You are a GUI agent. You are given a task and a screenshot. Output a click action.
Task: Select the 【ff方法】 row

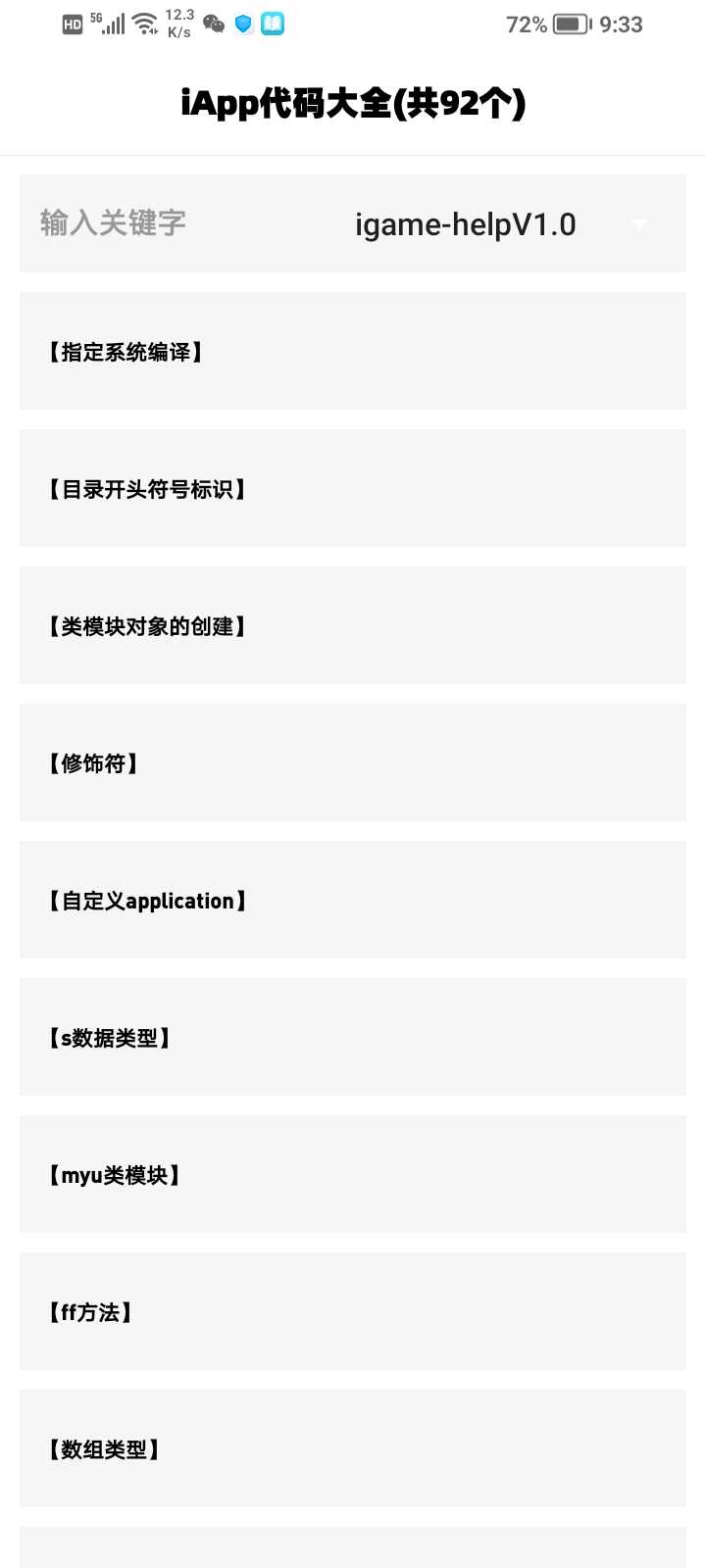(353, 1311)
